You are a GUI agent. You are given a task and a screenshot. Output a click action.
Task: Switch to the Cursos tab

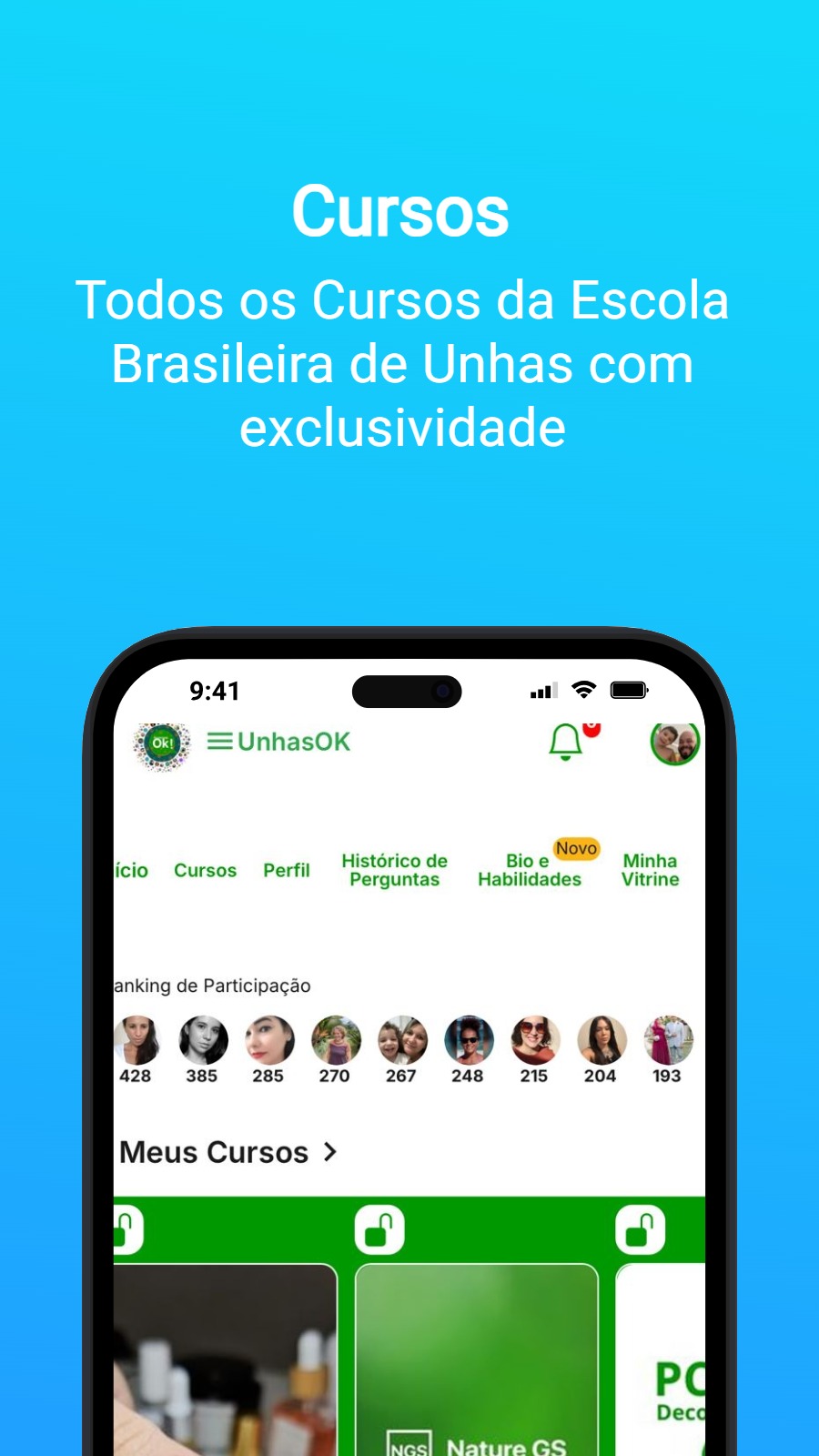(205, 871)
